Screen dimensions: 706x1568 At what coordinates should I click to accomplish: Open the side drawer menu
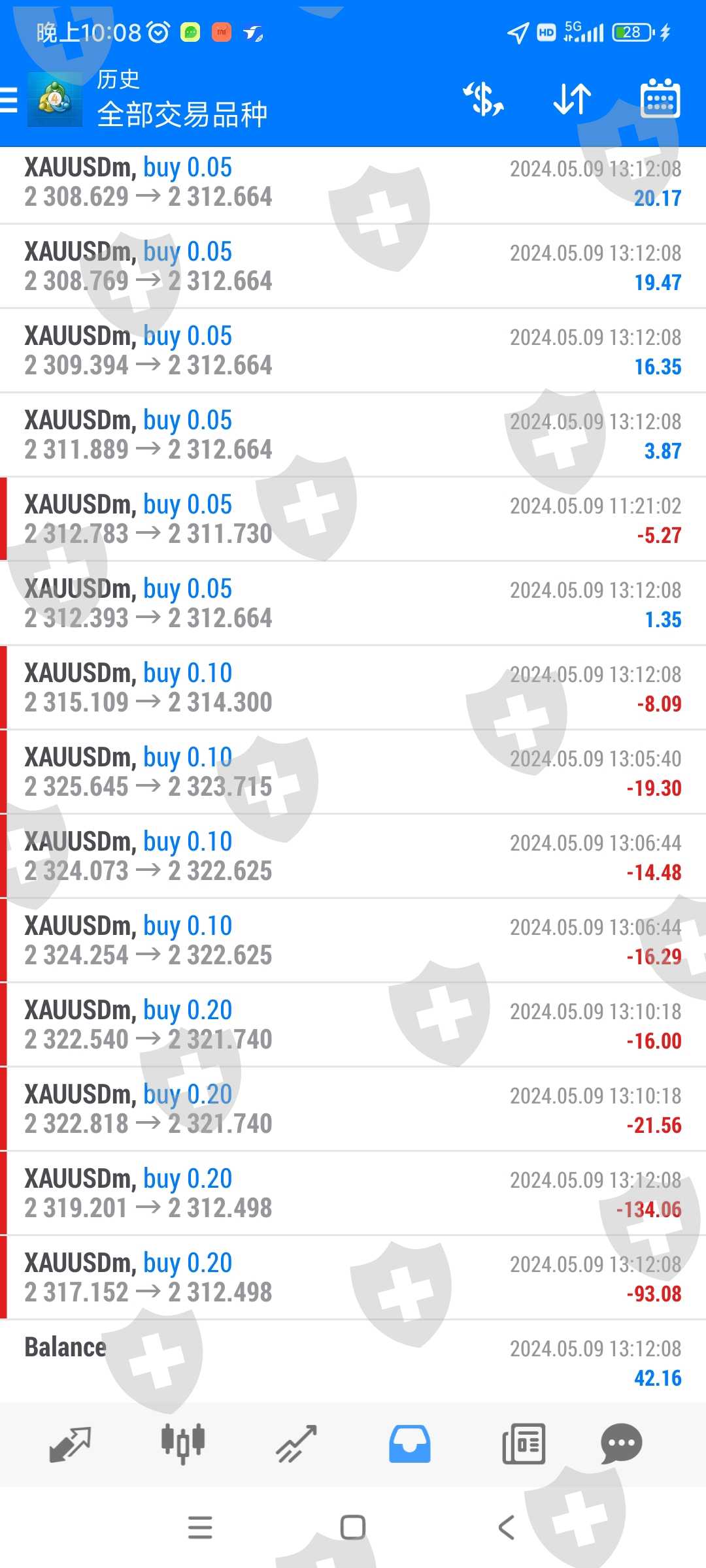(x=9, y=101)
